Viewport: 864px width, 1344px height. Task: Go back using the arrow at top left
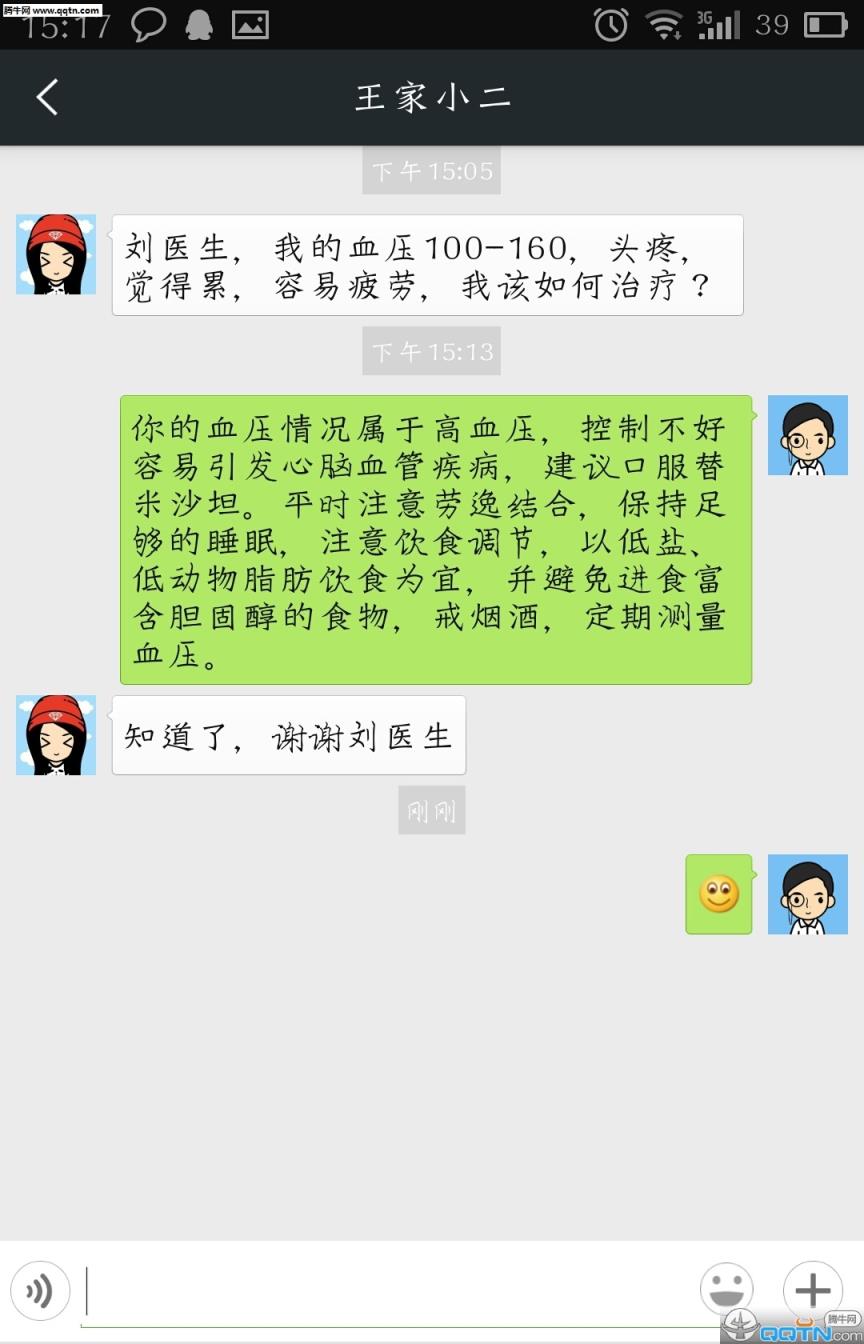click(x=44, y=98)
